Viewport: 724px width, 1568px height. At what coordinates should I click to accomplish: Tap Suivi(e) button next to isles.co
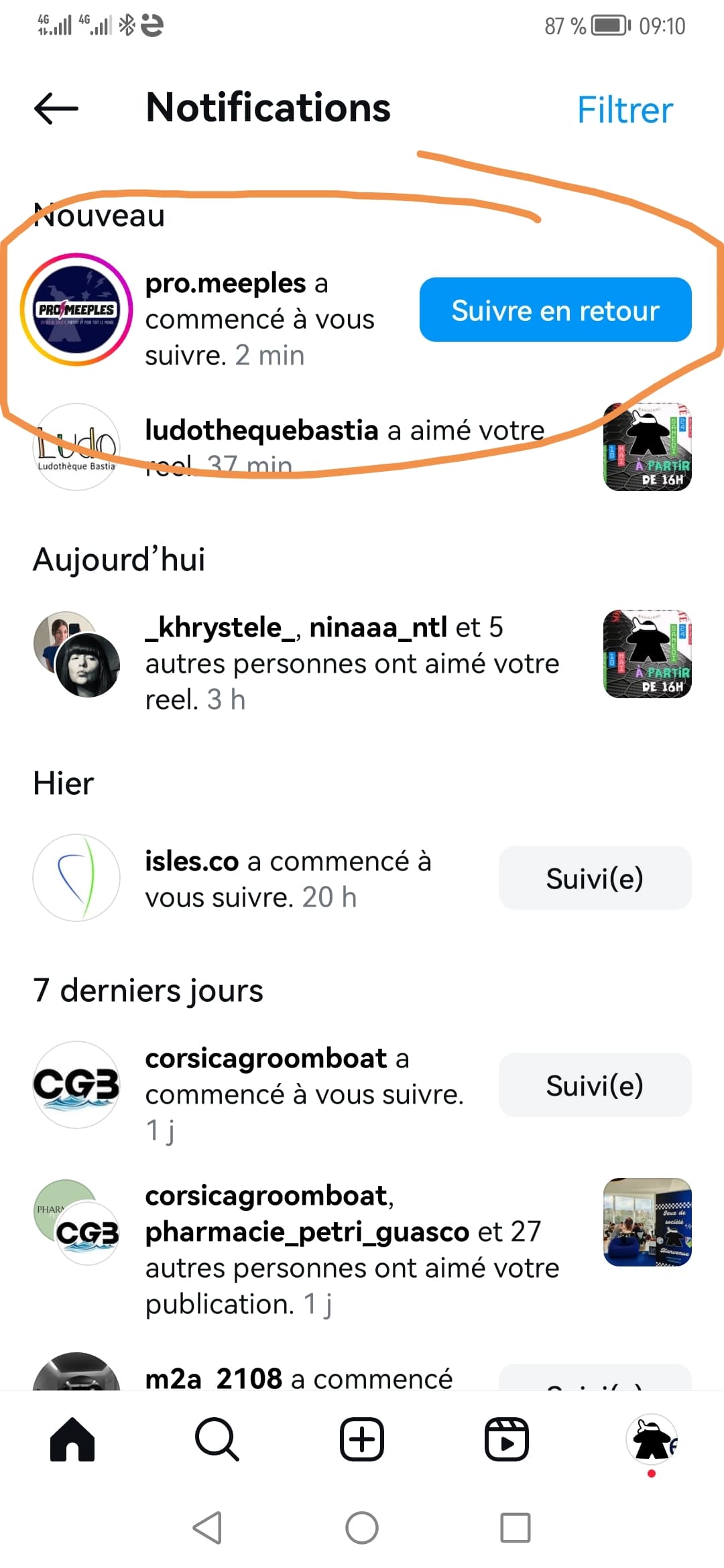pyautogui.click(x=595, y=878)
